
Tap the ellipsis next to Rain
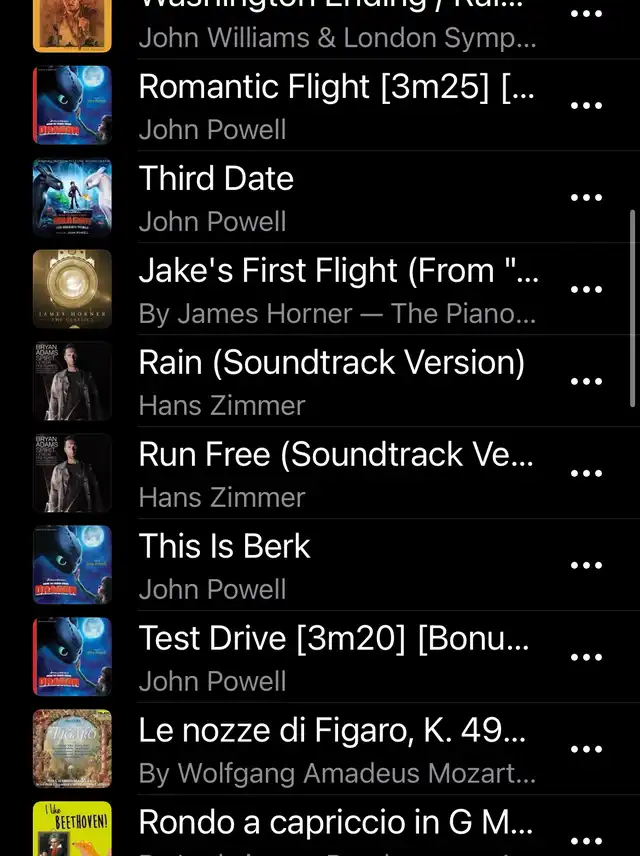pyautogui.click(x=586, y=382)
